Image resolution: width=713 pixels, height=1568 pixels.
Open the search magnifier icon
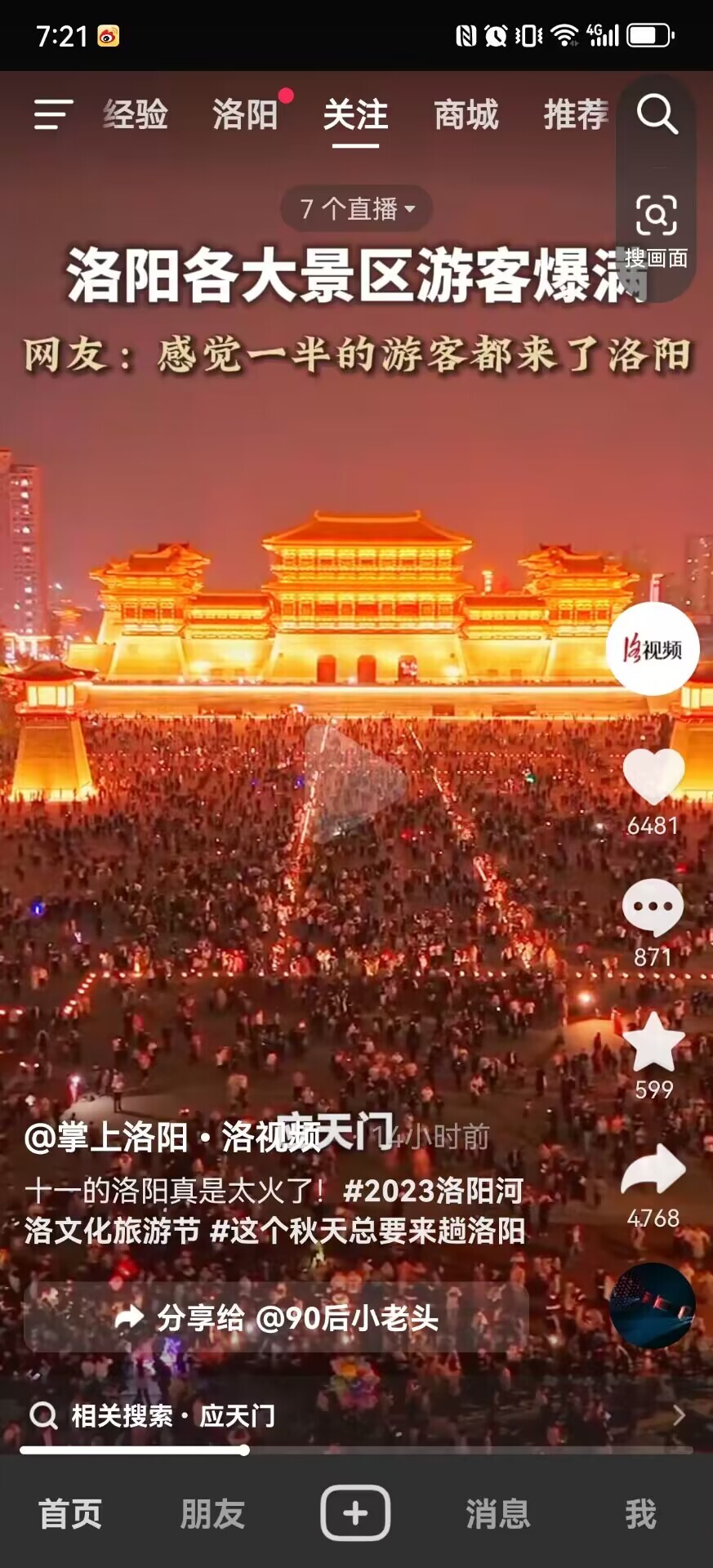pyautogui.click(x=657, y=114)
